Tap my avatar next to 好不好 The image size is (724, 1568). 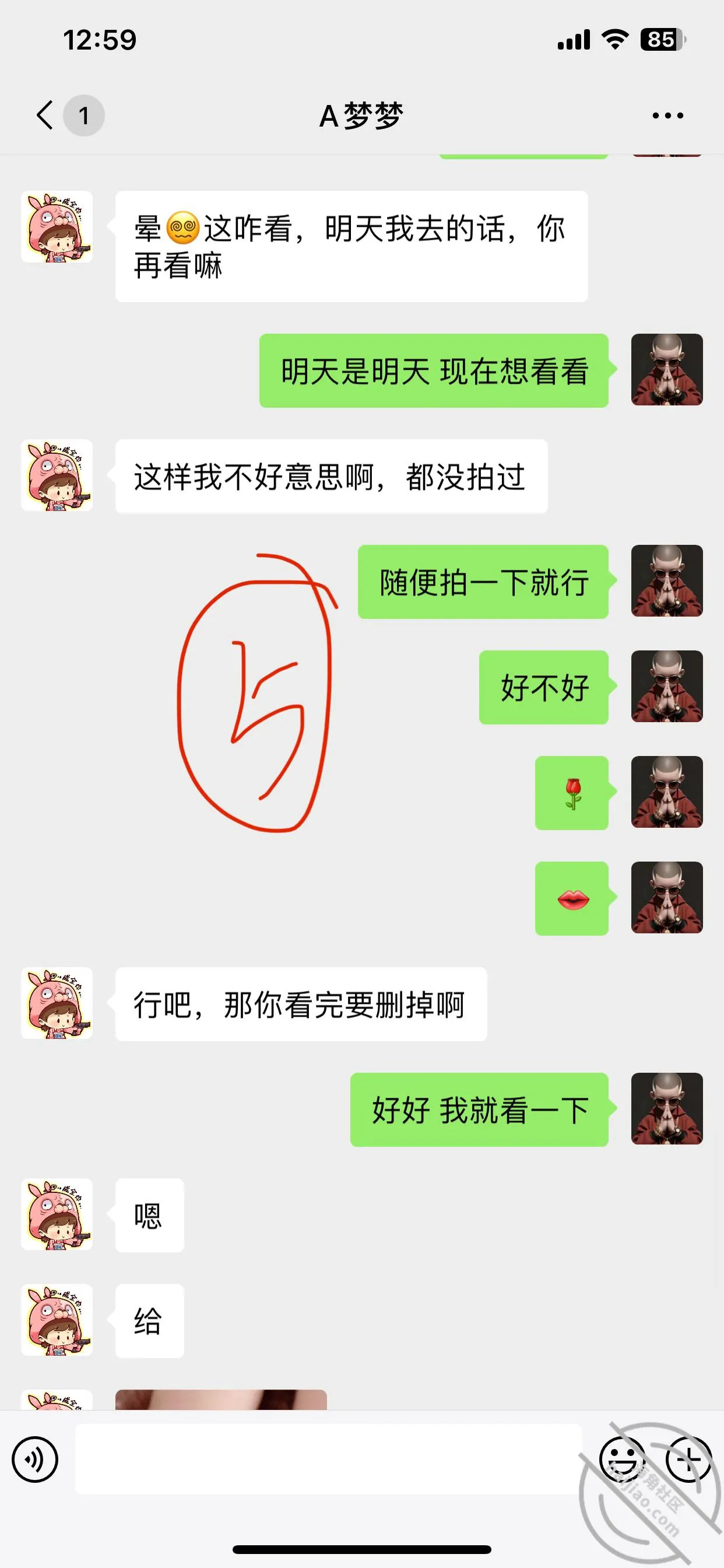667,687
